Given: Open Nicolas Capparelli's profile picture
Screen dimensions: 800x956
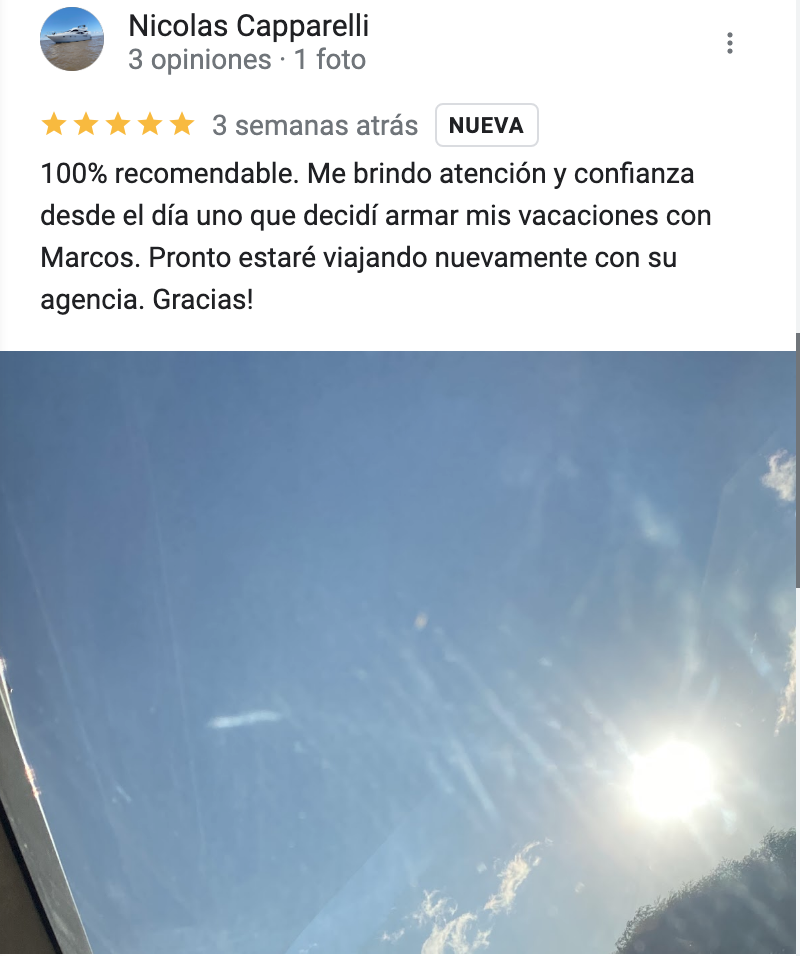Looking at the screenshot, I should point(71,40).
